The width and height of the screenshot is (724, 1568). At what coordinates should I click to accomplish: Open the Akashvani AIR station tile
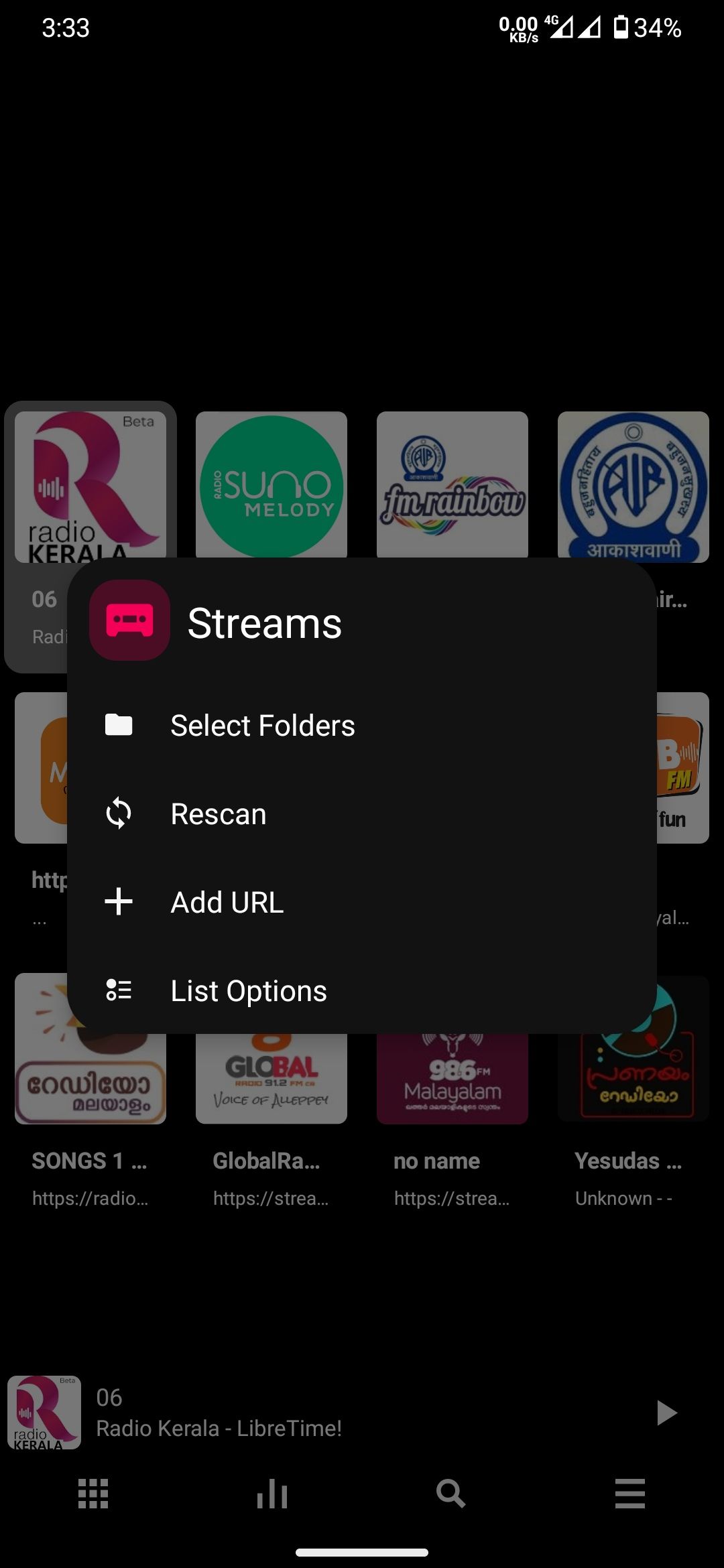click(x=633, y=486)
